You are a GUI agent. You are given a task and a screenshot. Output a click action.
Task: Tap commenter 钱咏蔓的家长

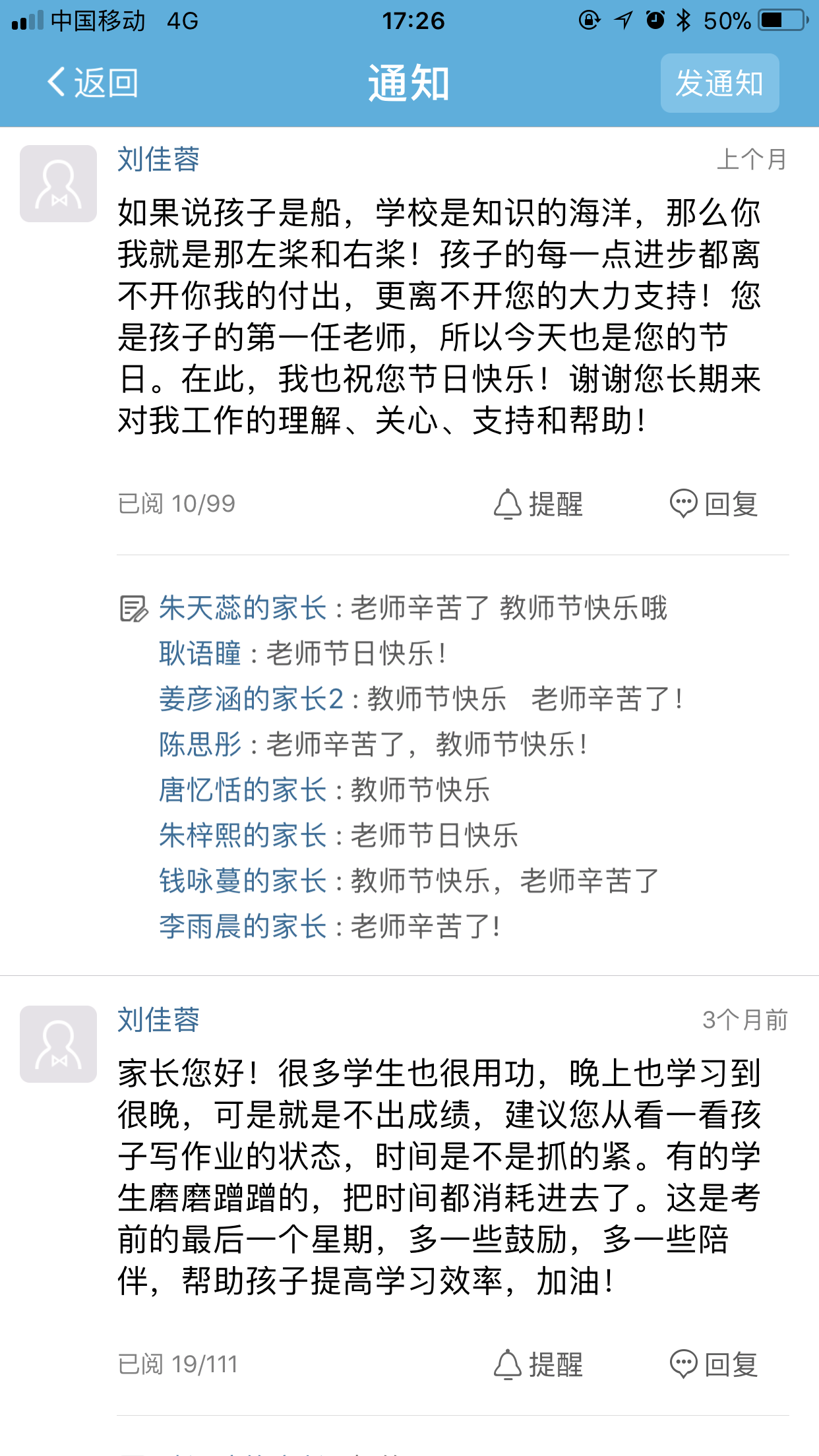[x=242, y=881]
